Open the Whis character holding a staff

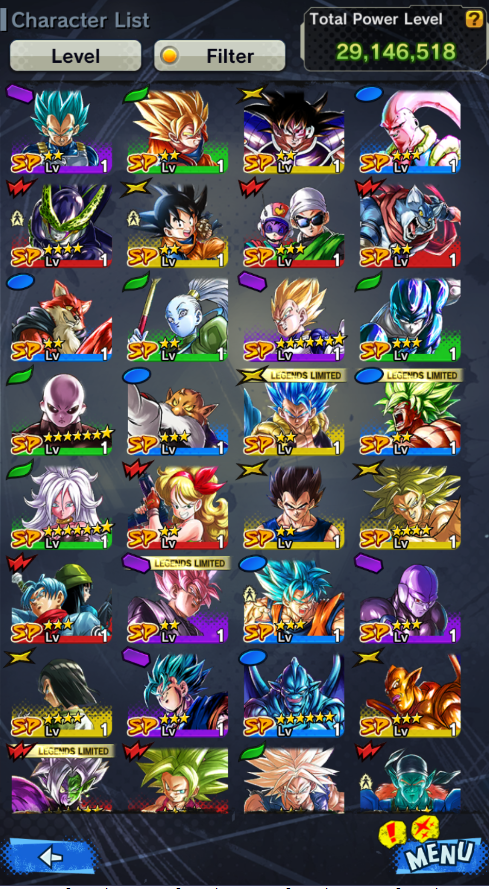[178, 319]
